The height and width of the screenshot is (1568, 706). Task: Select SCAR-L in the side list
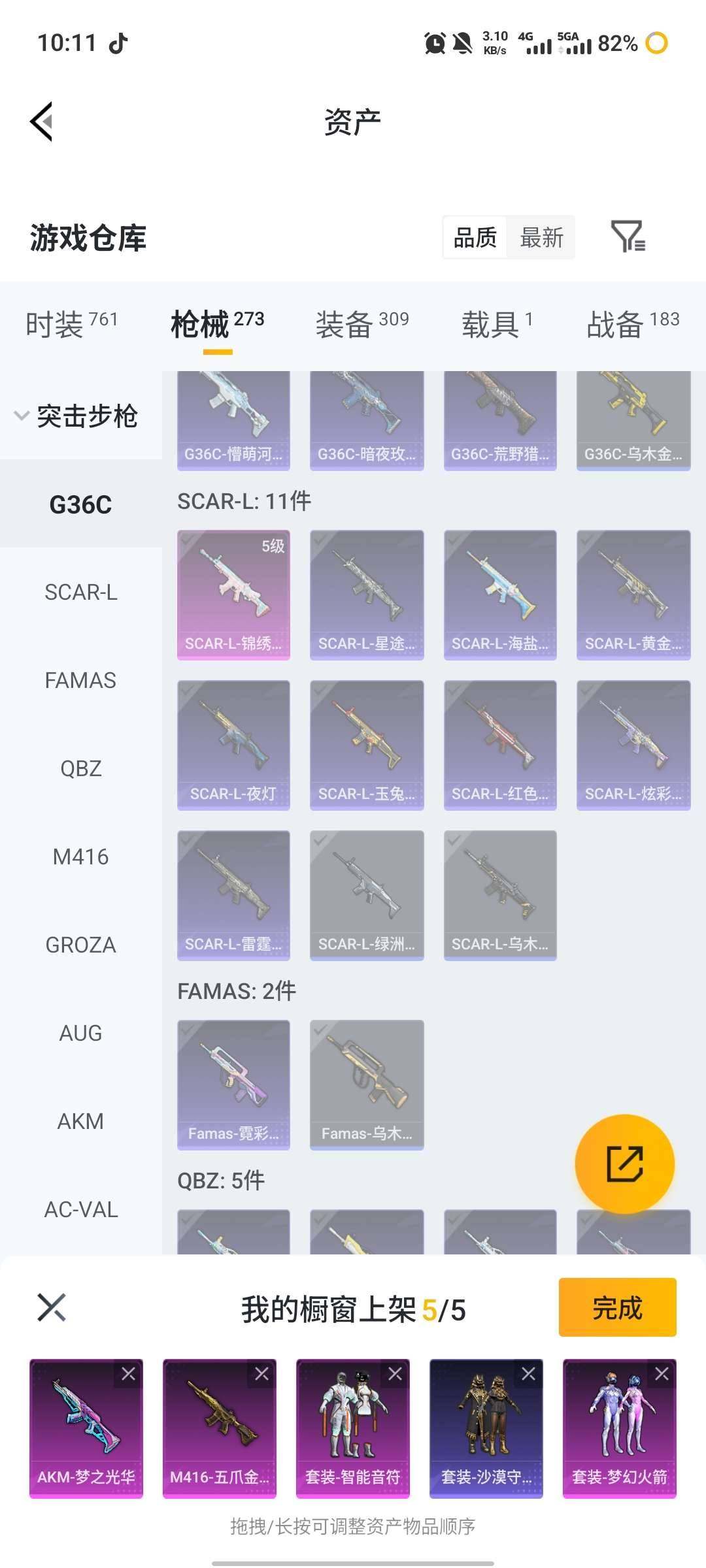(80, 592)
